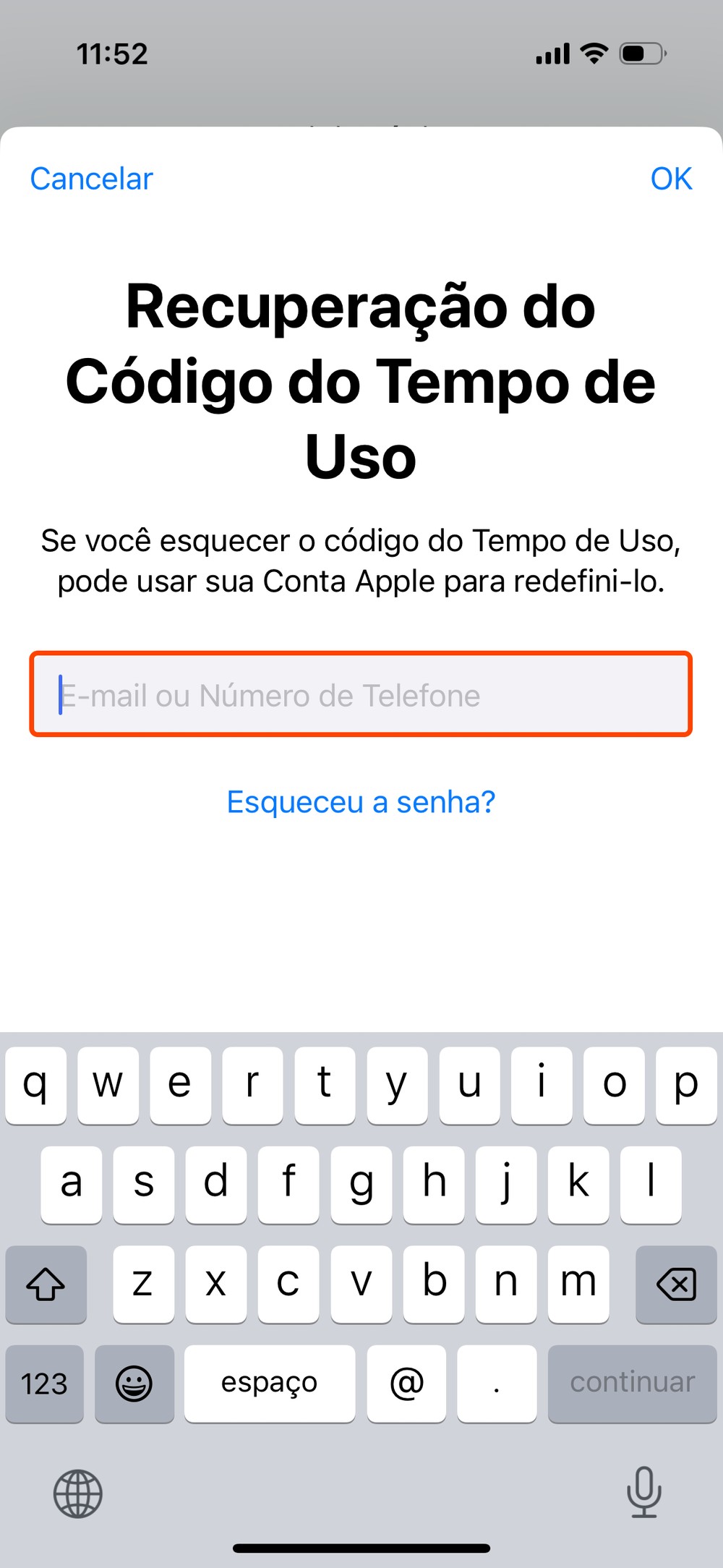Image resolution: width=723 pixels, height=1568 pixels.
Task: Open the emoji keyboard
Action: click(x=134, y=1384)
